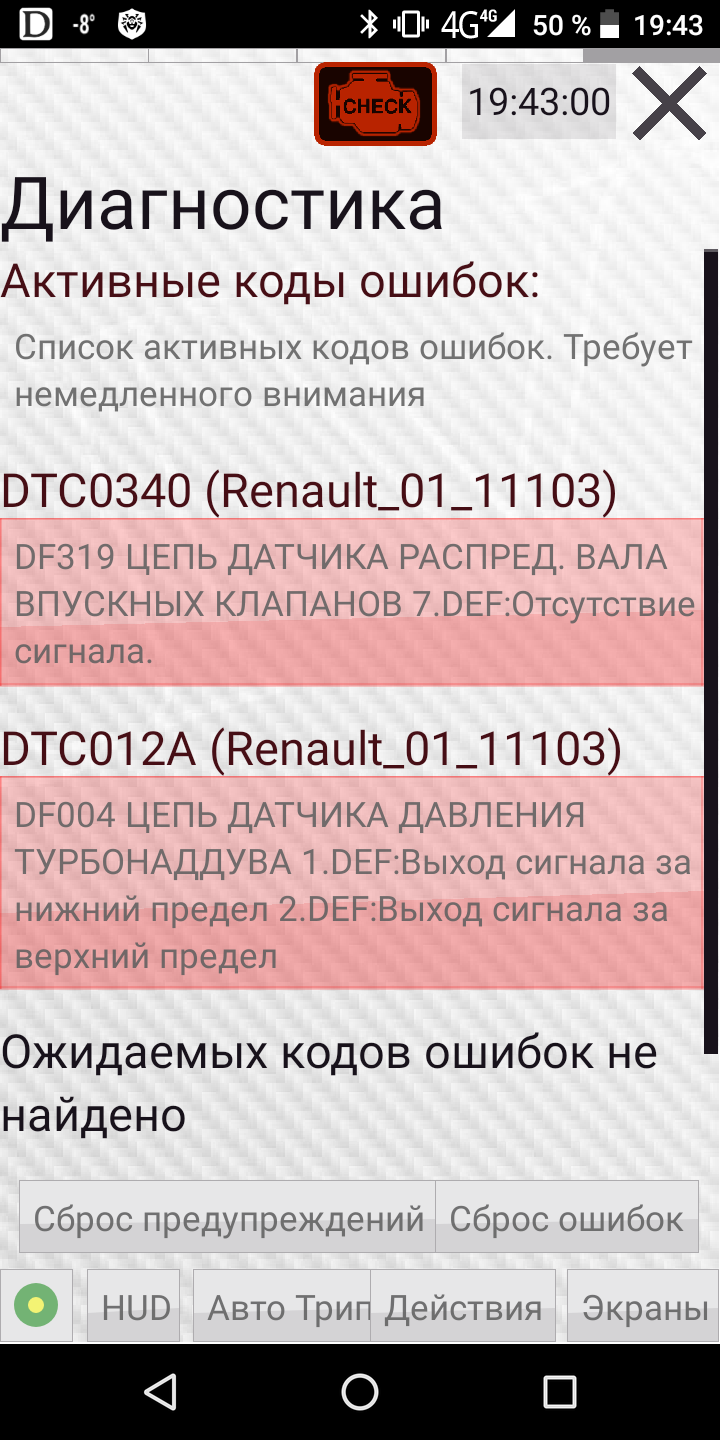Switch to Экраны
720x1440 pixels.
click(x=643, y=1305)
